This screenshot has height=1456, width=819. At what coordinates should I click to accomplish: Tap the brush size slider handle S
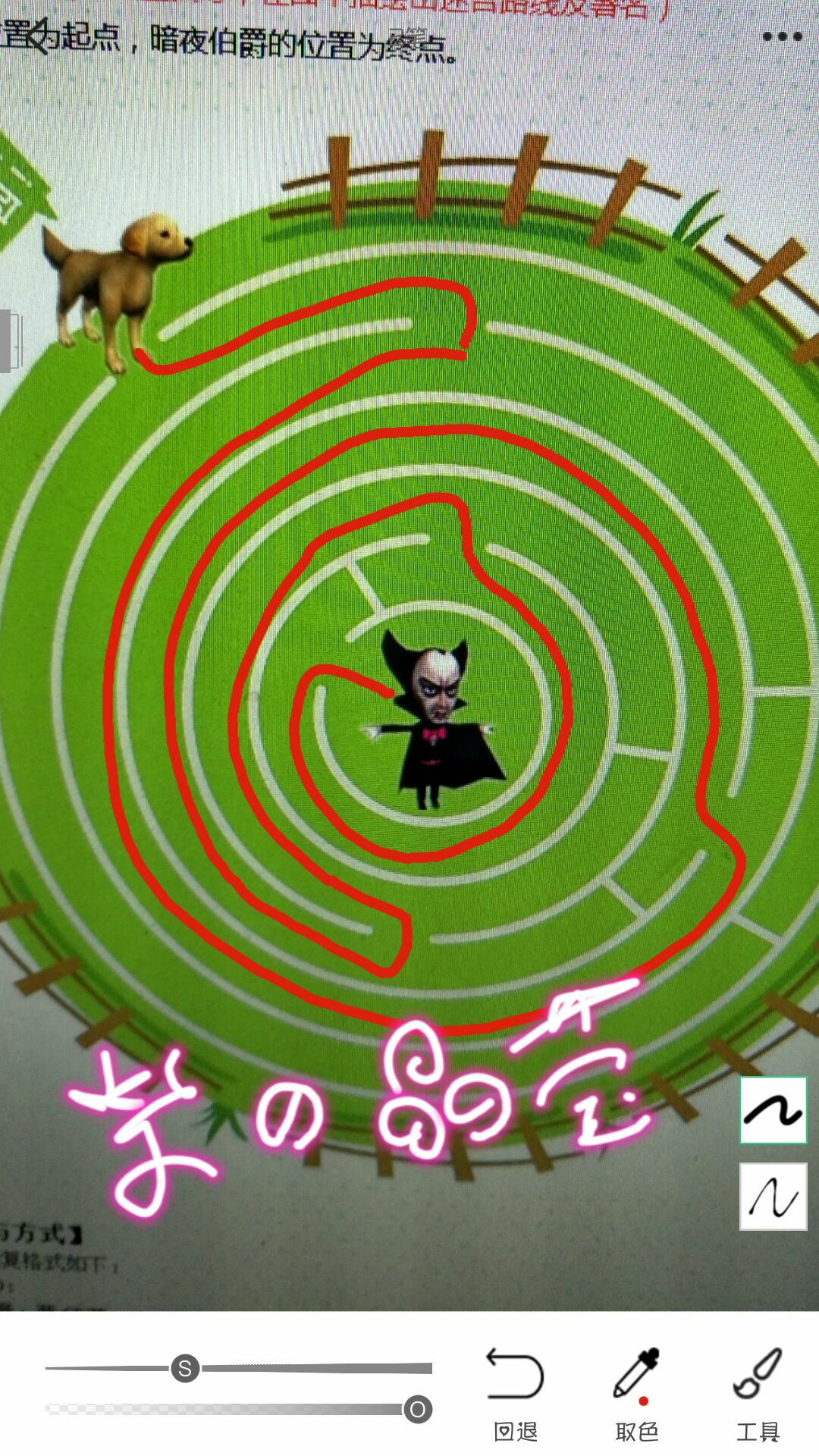pyautogui.click(x=185, y=1369)
